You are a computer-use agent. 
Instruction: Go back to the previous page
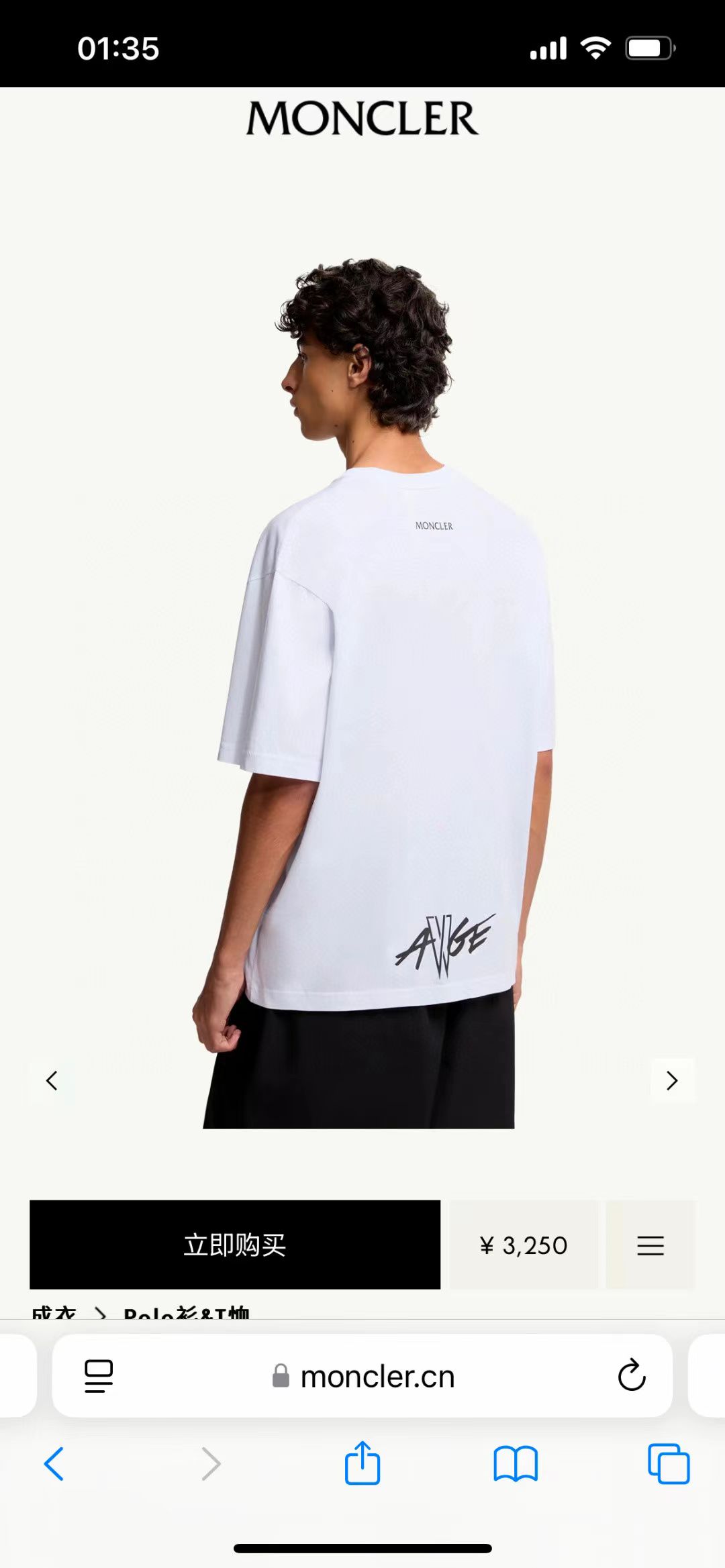pos(54,1463)
